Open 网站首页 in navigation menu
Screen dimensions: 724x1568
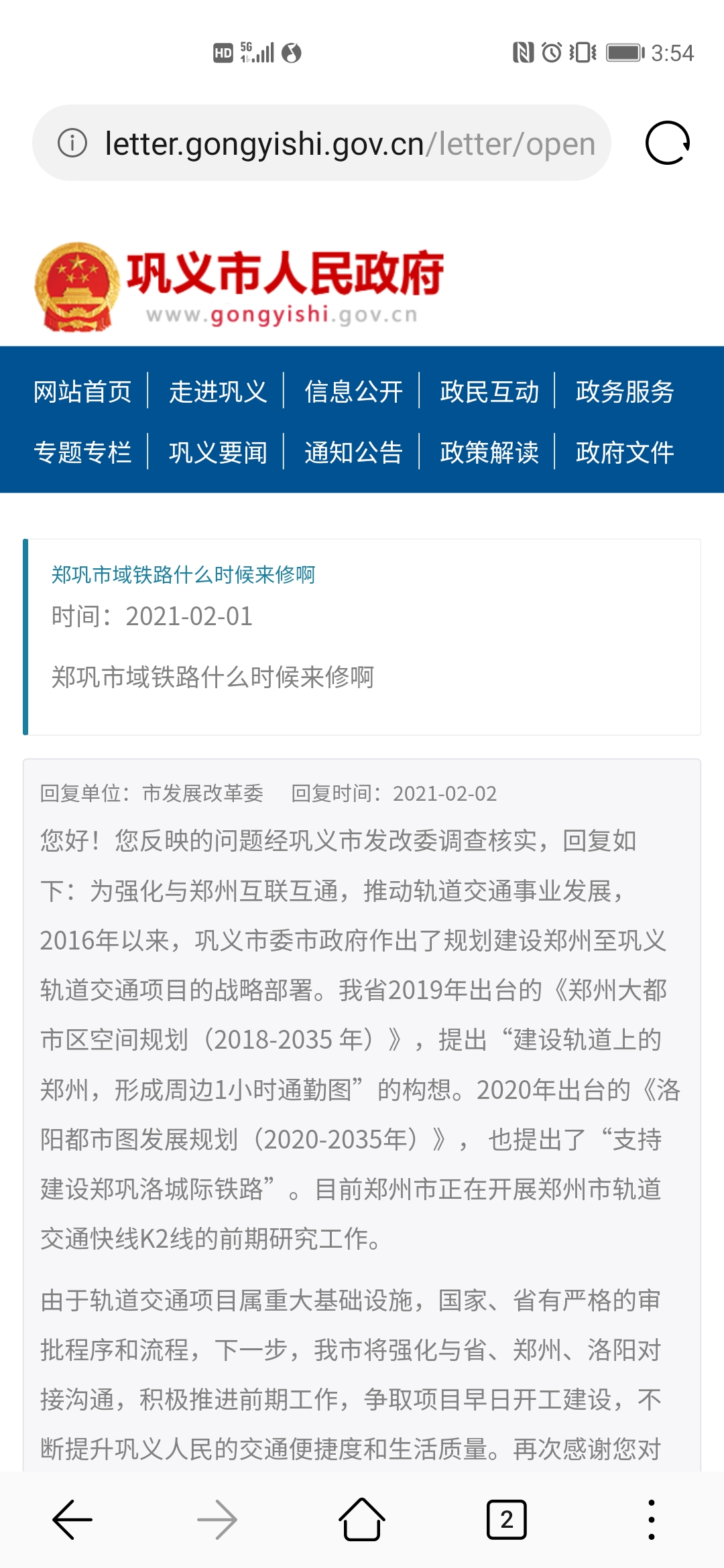pos(82,391)
